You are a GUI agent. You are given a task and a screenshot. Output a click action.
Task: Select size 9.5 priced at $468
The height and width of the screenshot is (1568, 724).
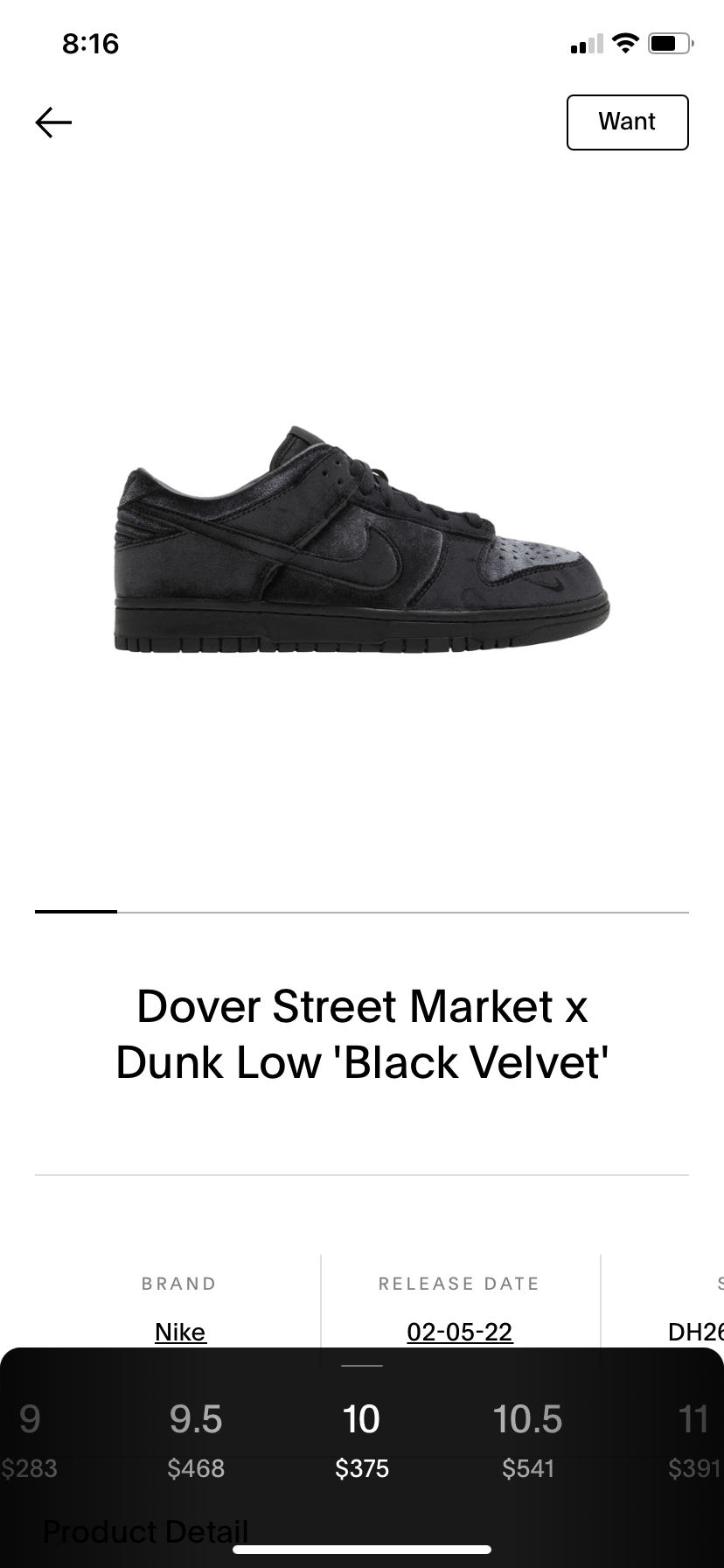pyautogui.click(x=196, y=1441)
